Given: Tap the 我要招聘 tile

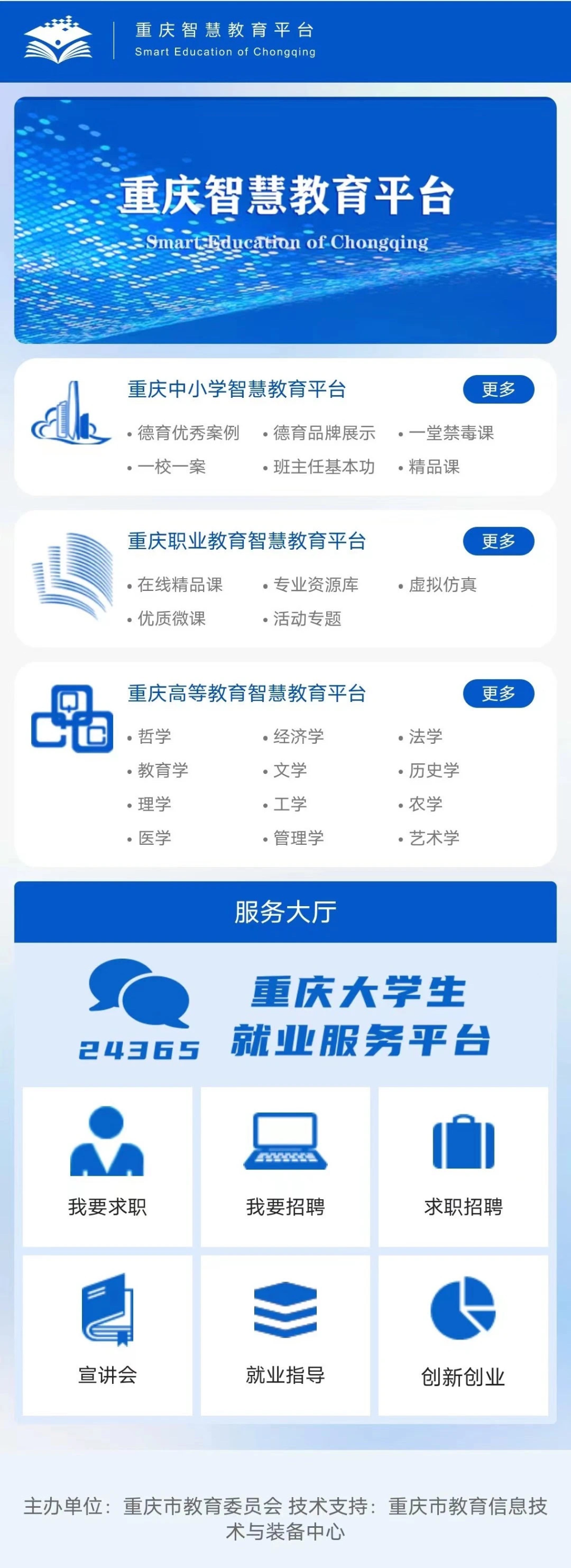Looking at the screenshot, I should click(285, 1166).
